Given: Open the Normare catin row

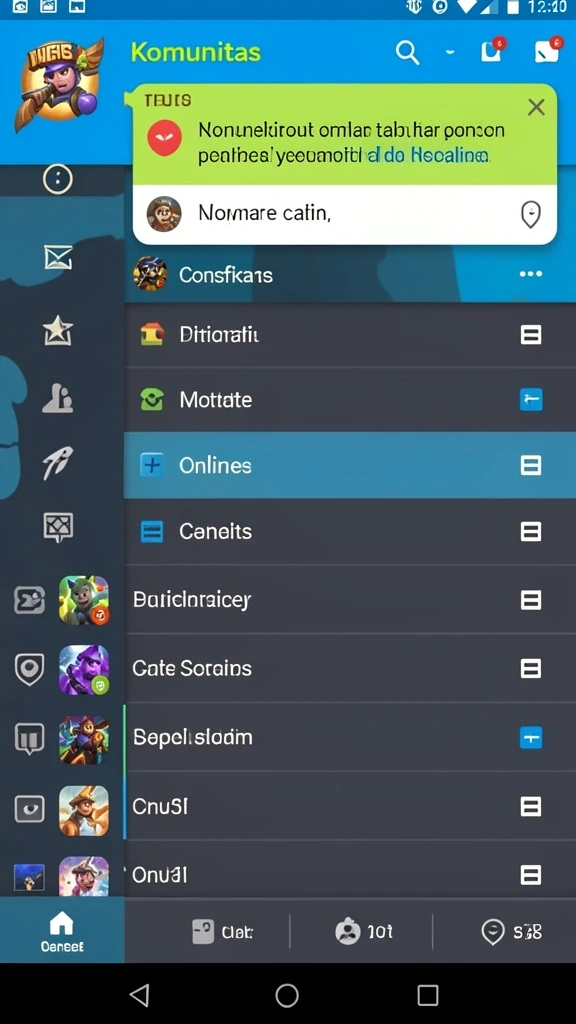Looking at the screenshot, I should click(x=345, y=214).
